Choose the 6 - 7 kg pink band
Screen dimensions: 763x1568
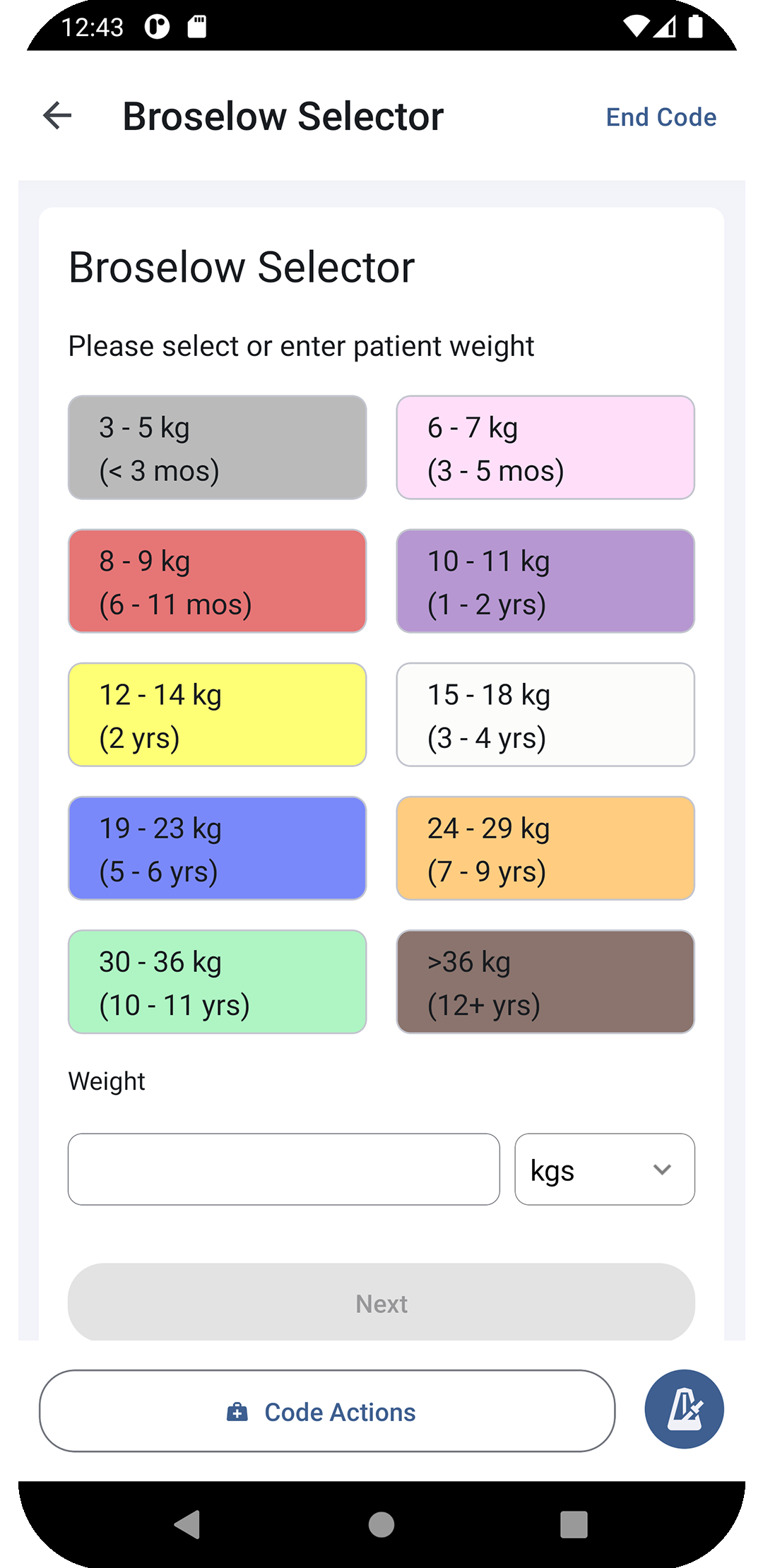[x=545, y=448]
